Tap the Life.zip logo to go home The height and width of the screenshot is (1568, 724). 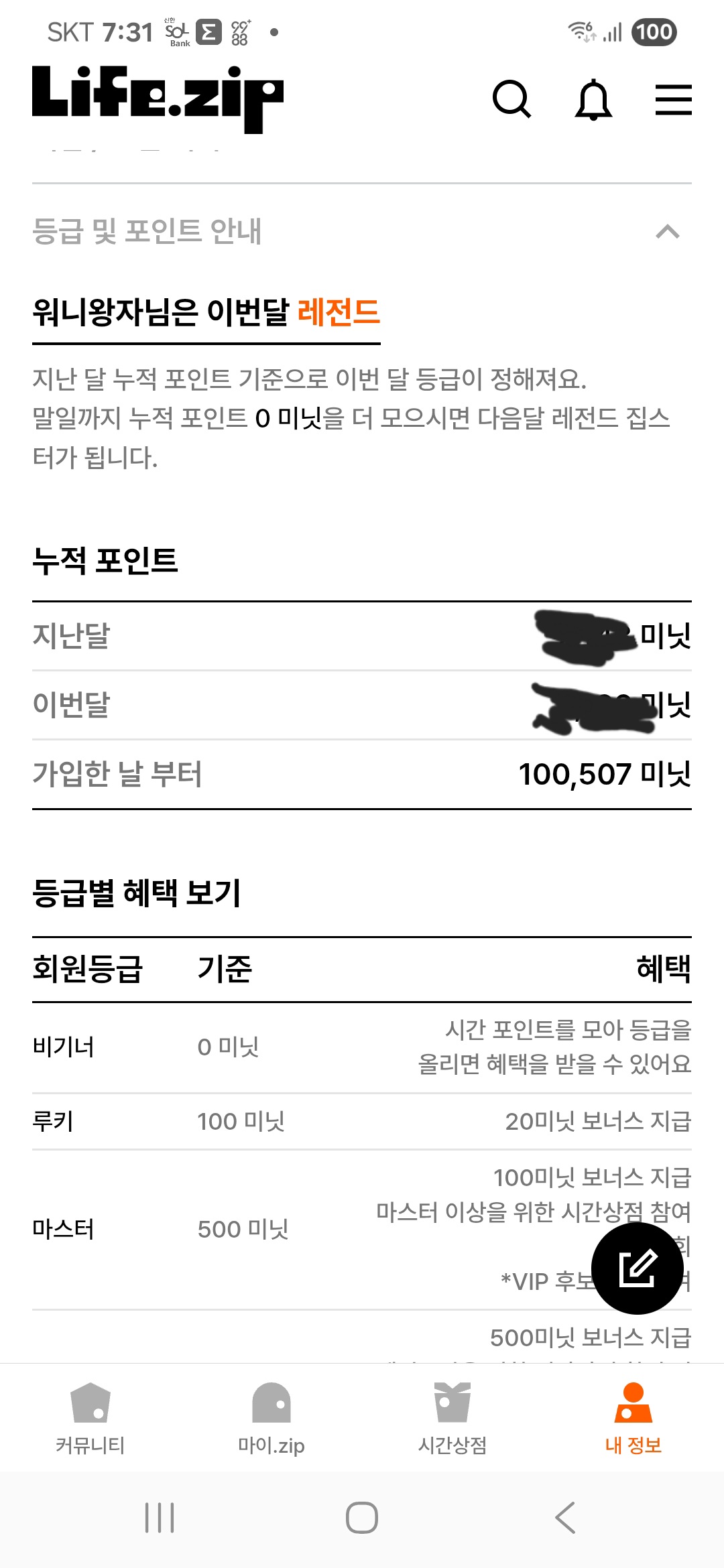pos(158,99)
